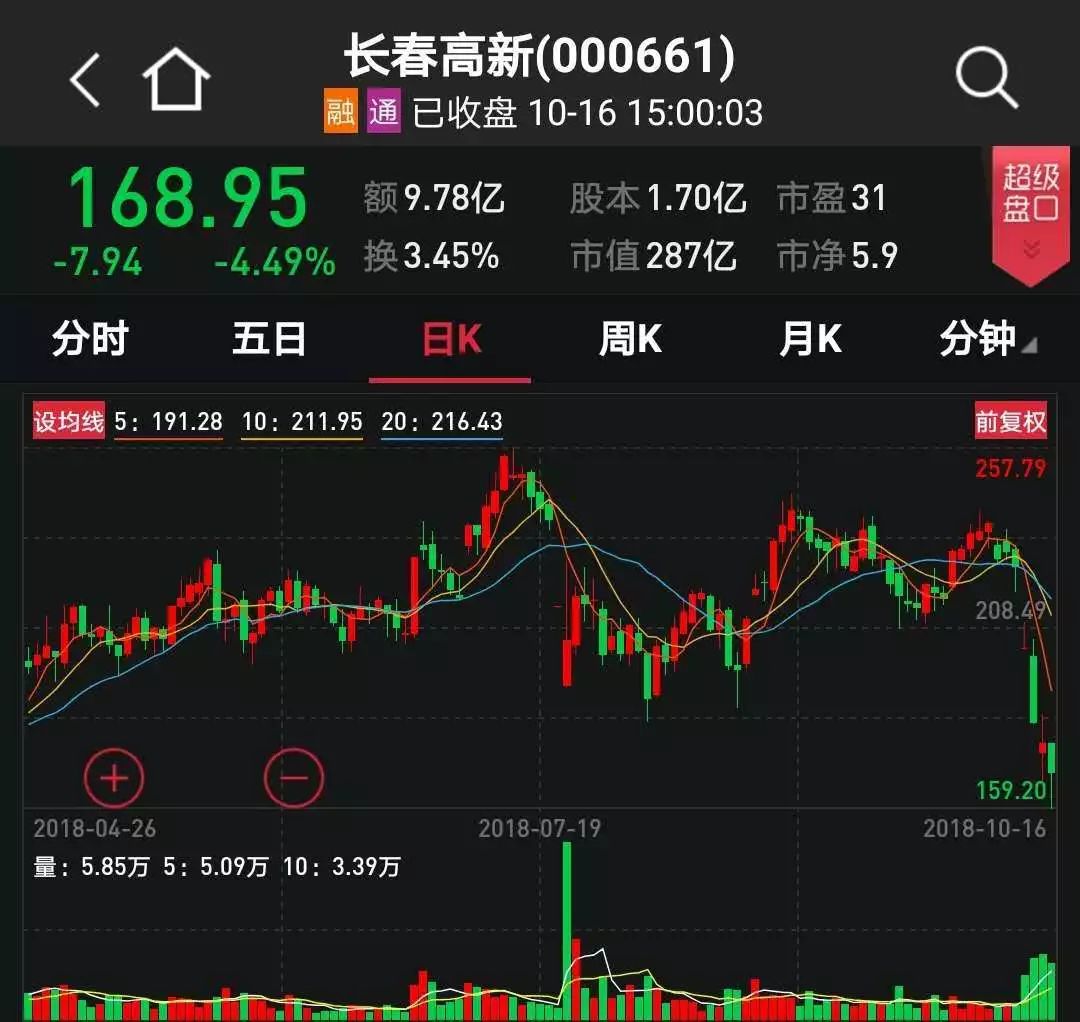Select the 日K tab
1080x1022 pixels.
[451, 340]
